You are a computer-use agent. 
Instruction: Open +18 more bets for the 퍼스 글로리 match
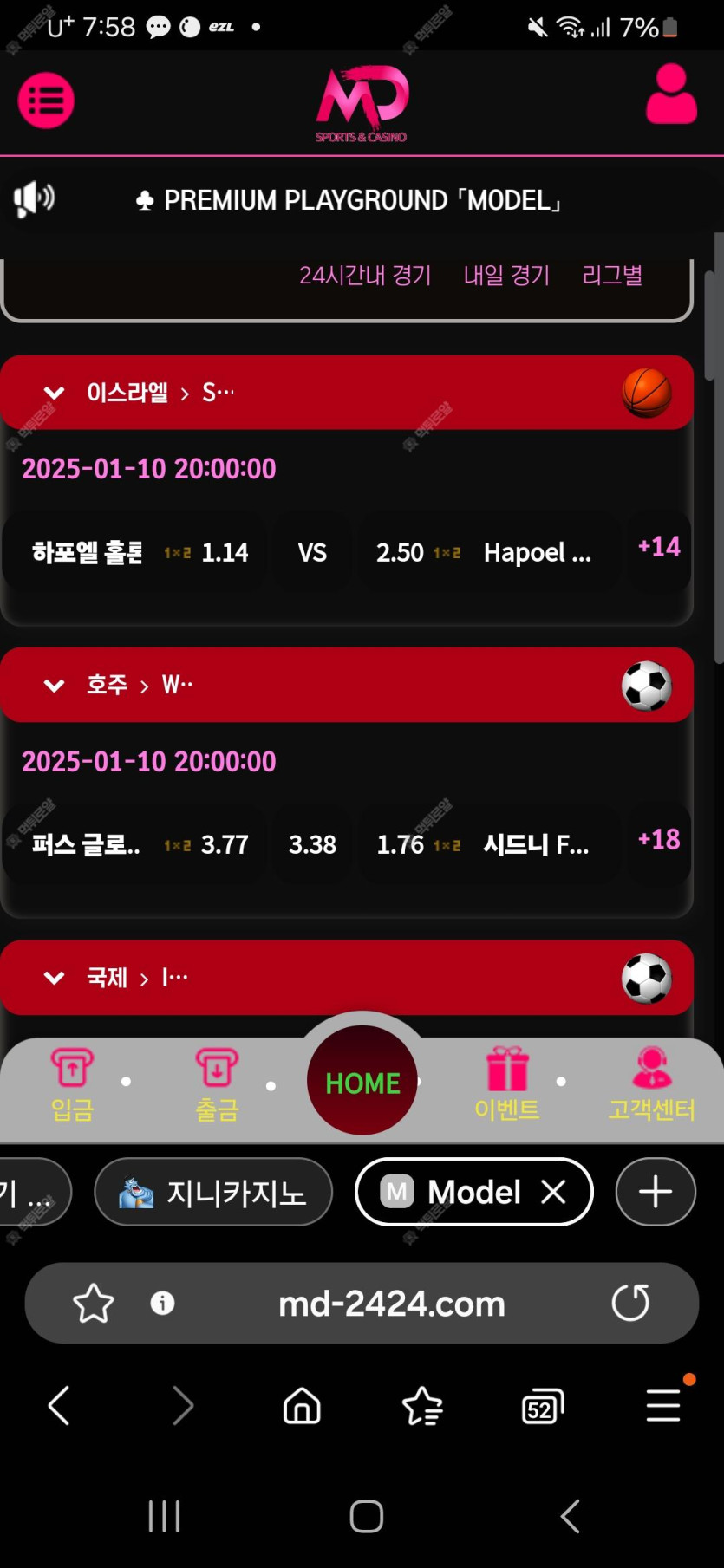tap(659, 839)
